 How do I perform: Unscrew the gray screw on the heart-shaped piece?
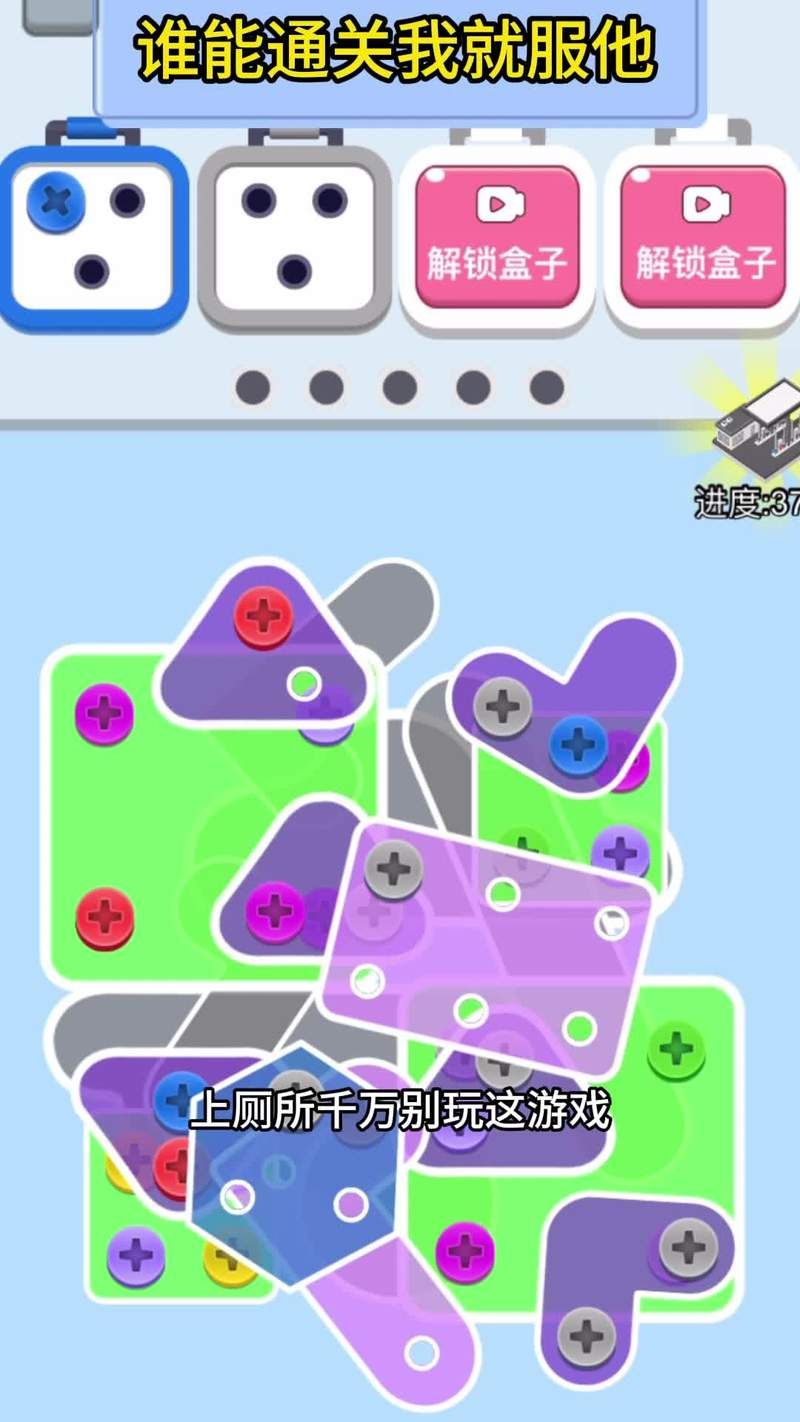coord(502,707)
